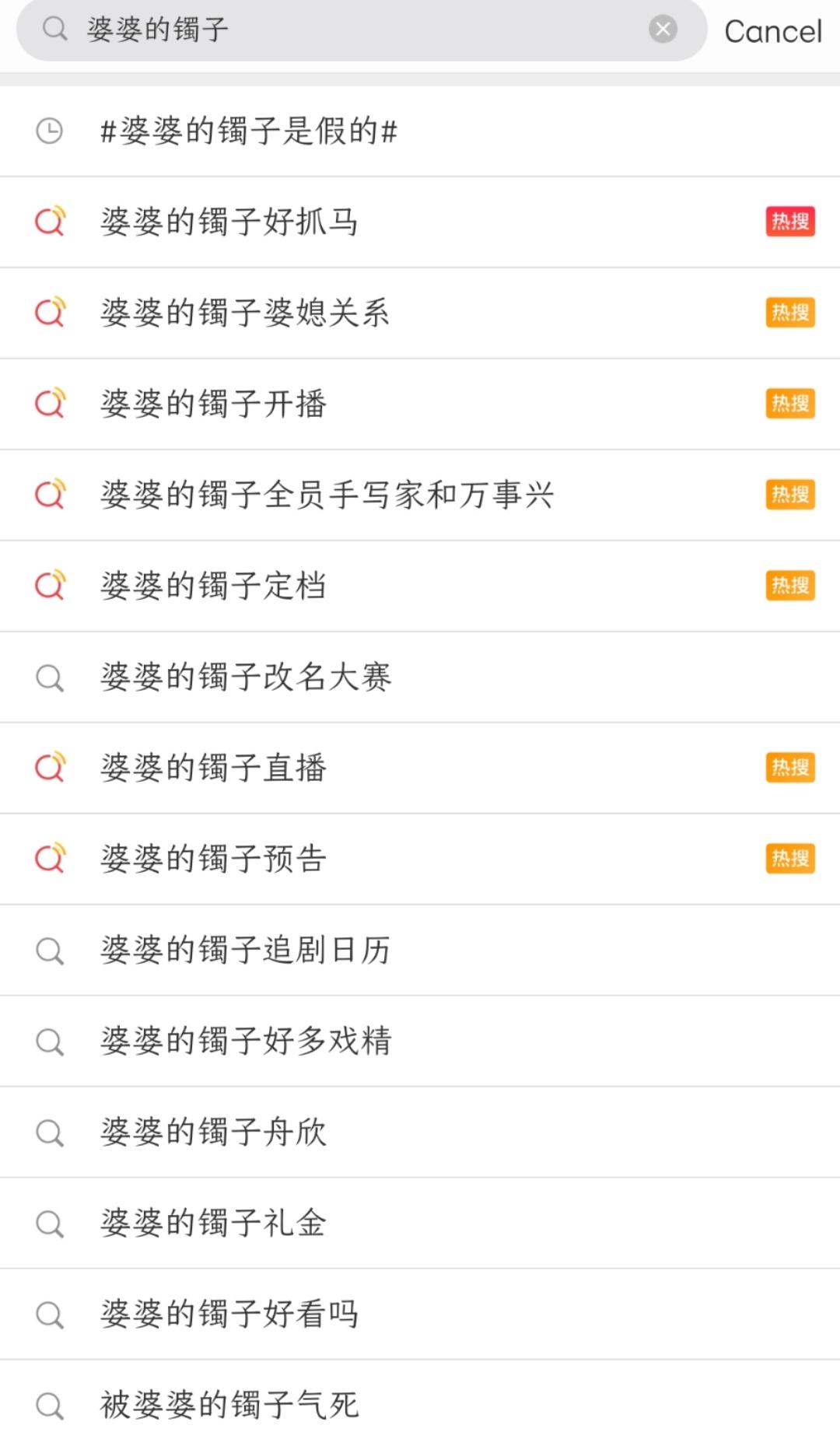Select suggestion 婆婆的镯子好看吗

229,1314
